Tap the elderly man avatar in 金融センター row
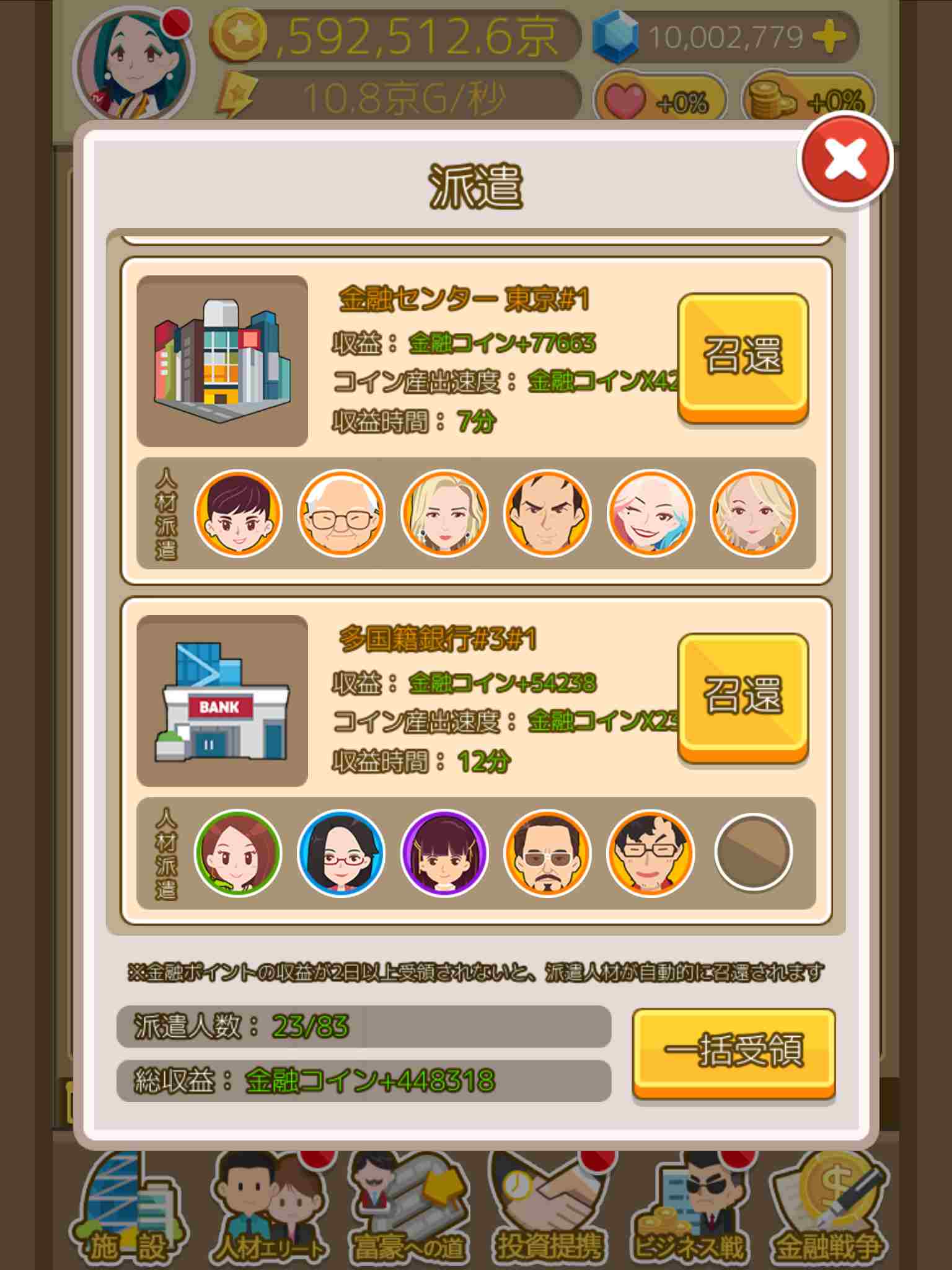The width and height of the screenshot is (952, 1270). point(341,513)
